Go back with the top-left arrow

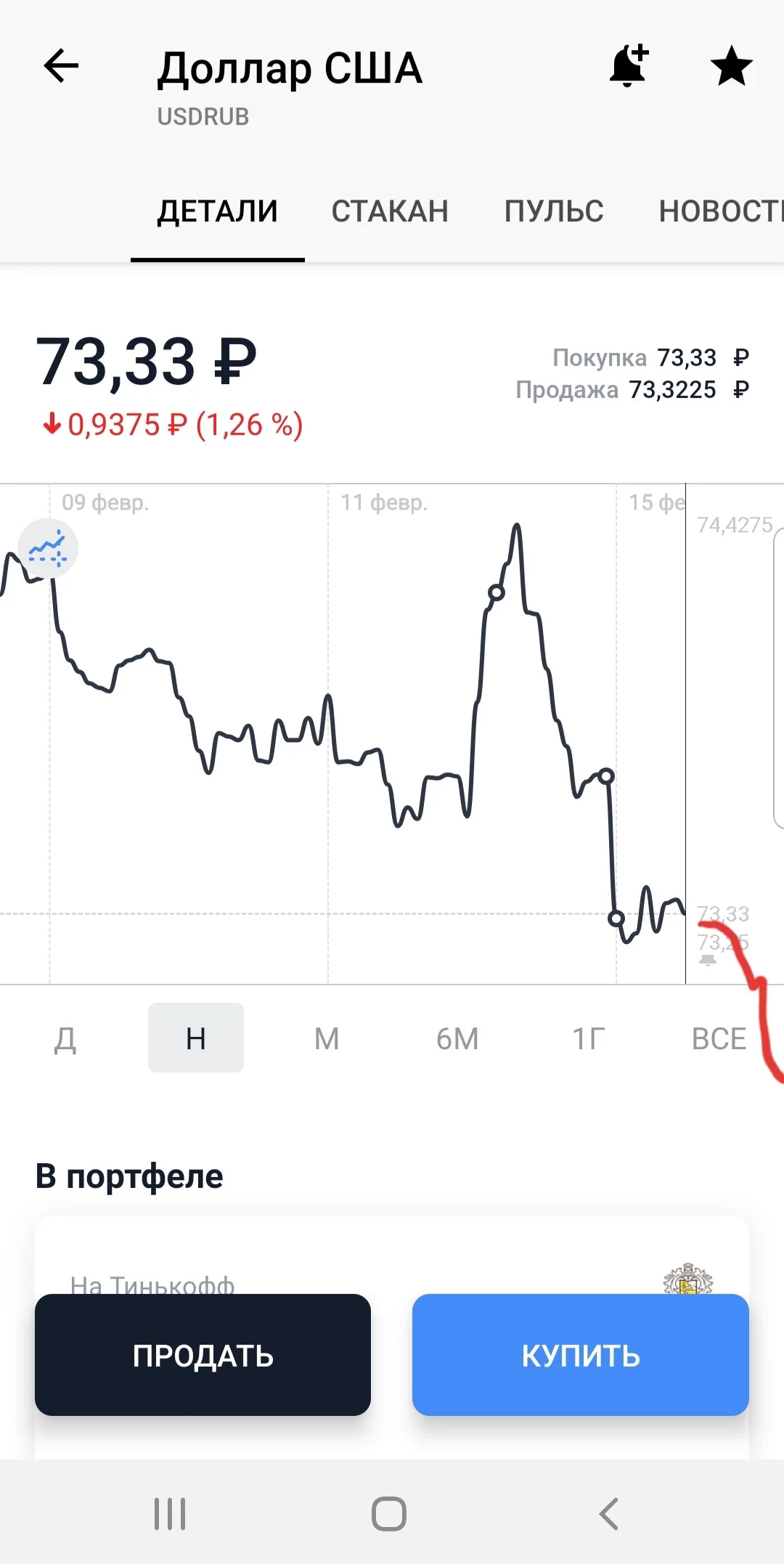click(x=61, y=66)
